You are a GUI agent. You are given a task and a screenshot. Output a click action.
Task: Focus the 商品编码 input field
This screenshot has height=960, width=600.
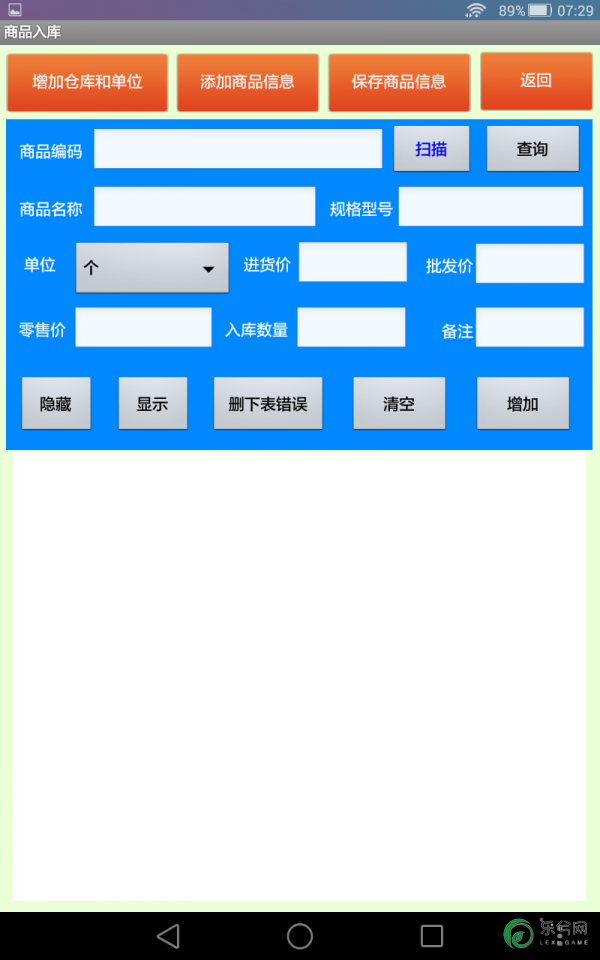click(x=238, y=149)
